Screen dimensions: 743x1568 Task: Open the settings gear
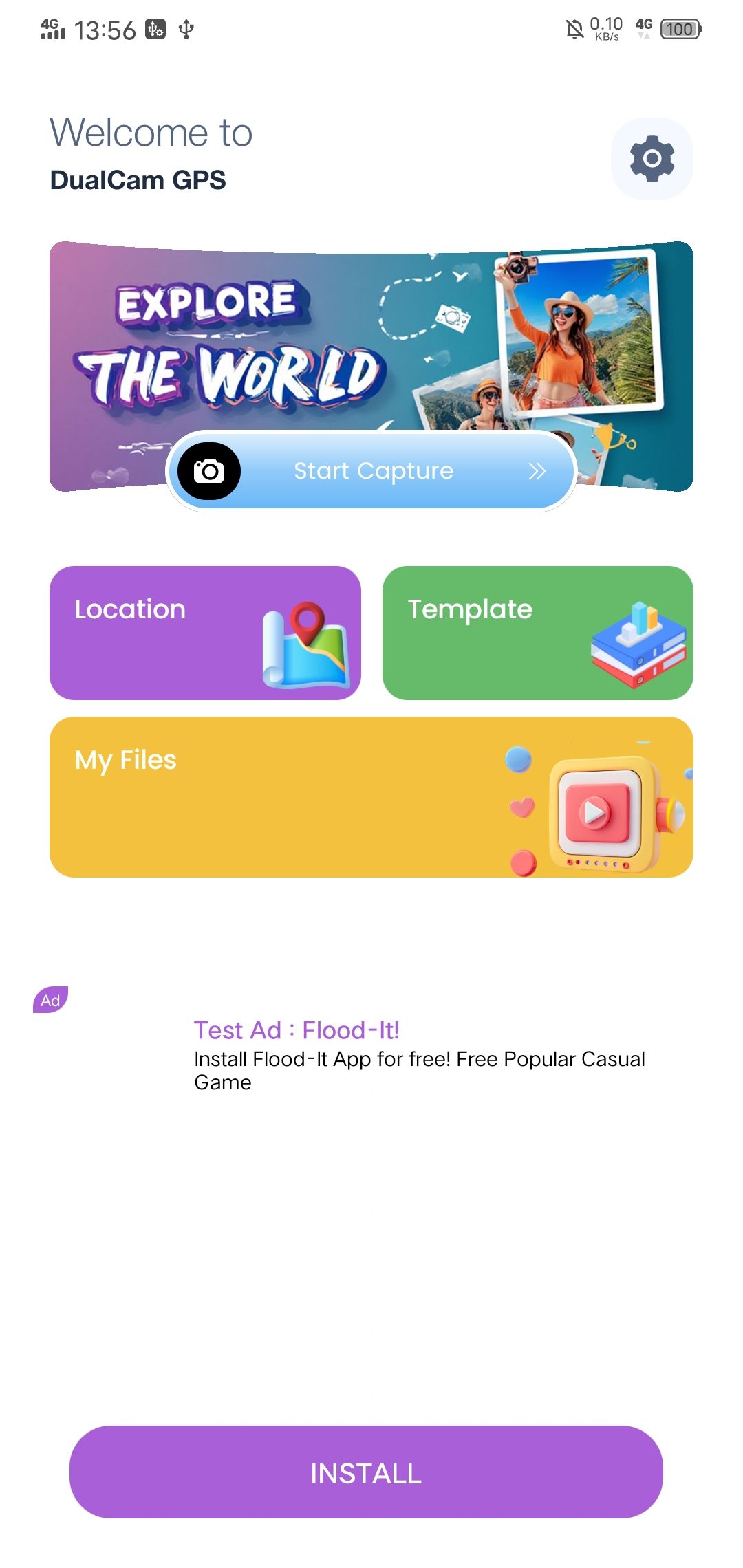tap(652, 159)
